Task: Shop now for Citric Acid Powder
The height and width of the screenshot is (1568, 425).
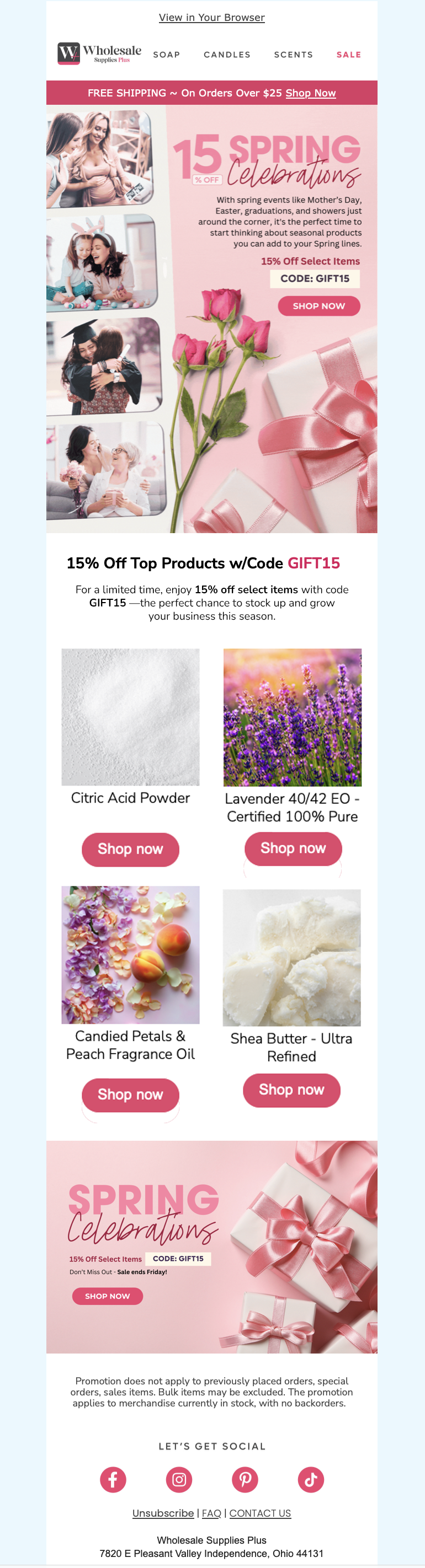Action: point(130,849)
